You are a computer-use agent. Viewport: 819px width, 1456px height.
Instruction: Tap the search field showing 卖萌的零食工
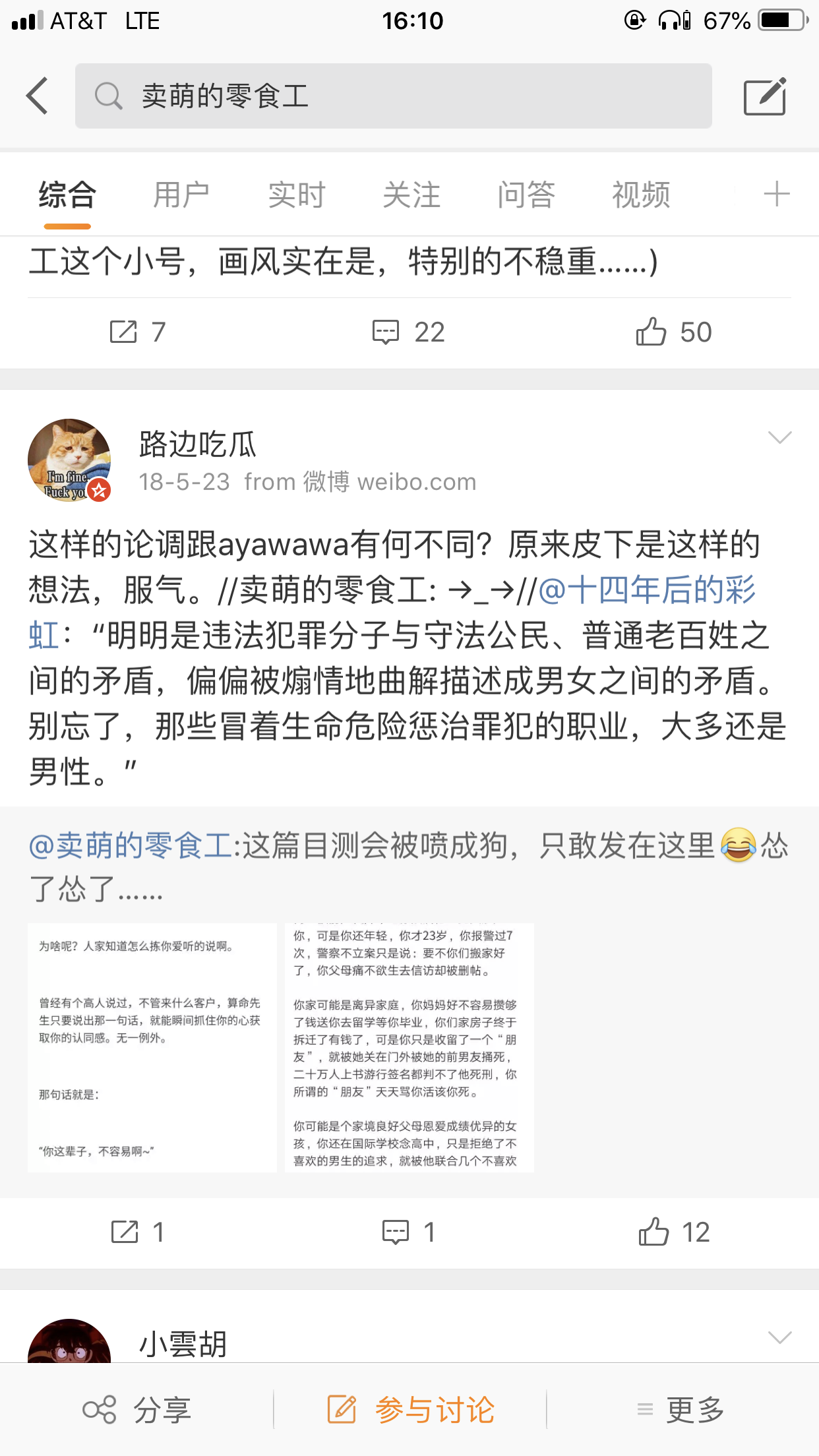coord(393,96)
